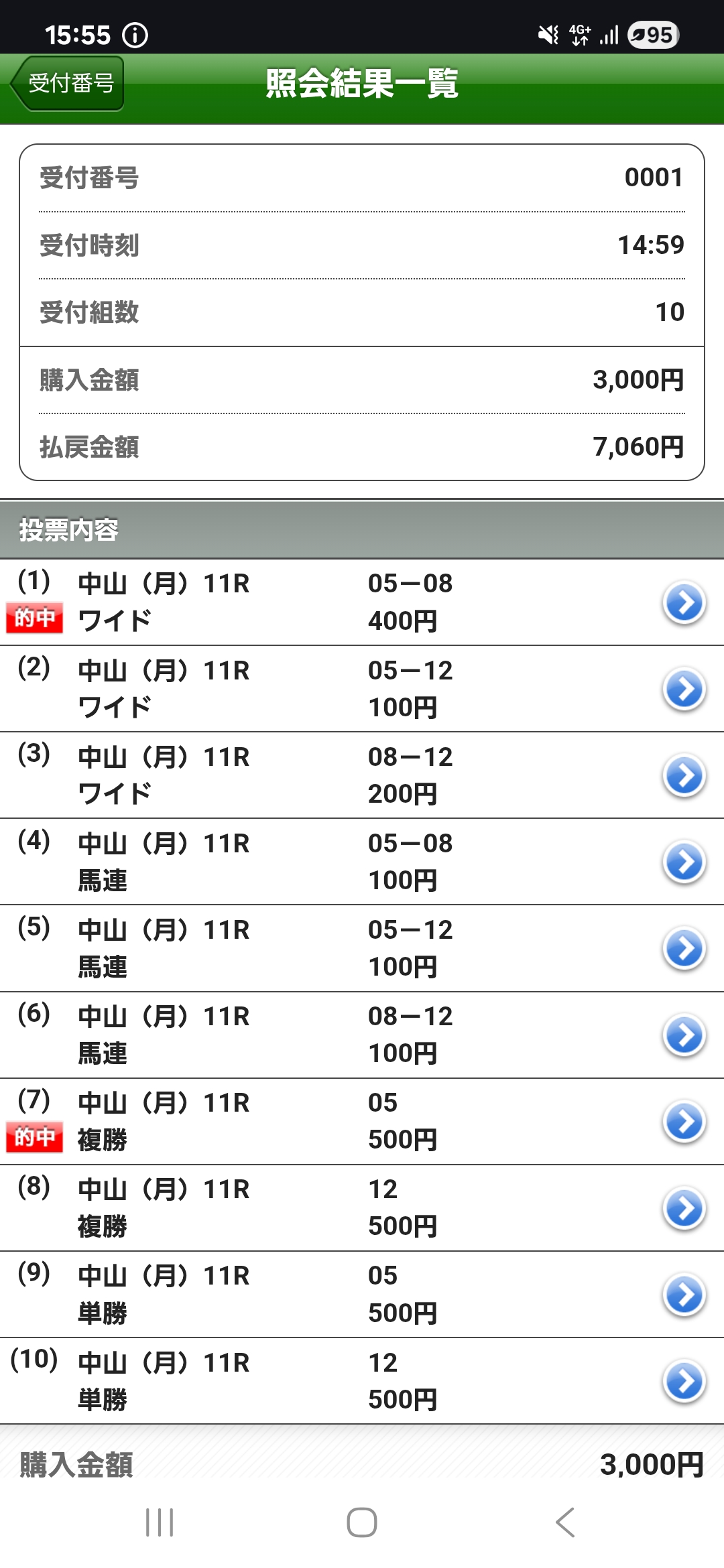View bet (8) 複勝 12 details
The height and width of the screenshot is (1568, 724).
pos(362,1207)
